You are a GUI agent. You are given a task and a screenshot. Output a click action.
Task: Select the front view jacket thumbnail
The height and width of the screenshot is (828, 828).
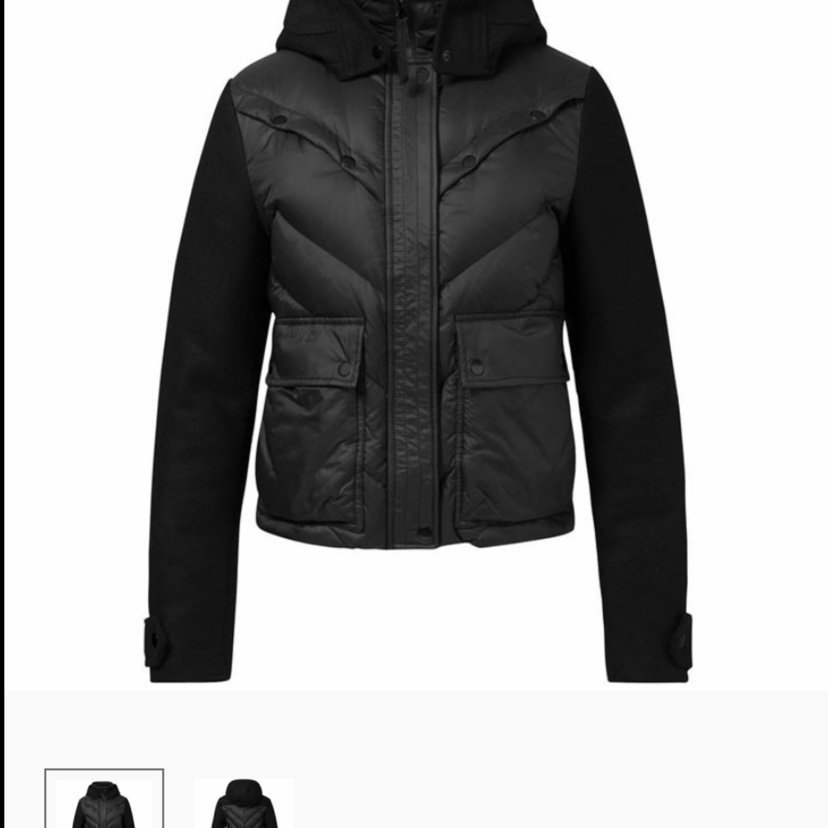[104, 800]
